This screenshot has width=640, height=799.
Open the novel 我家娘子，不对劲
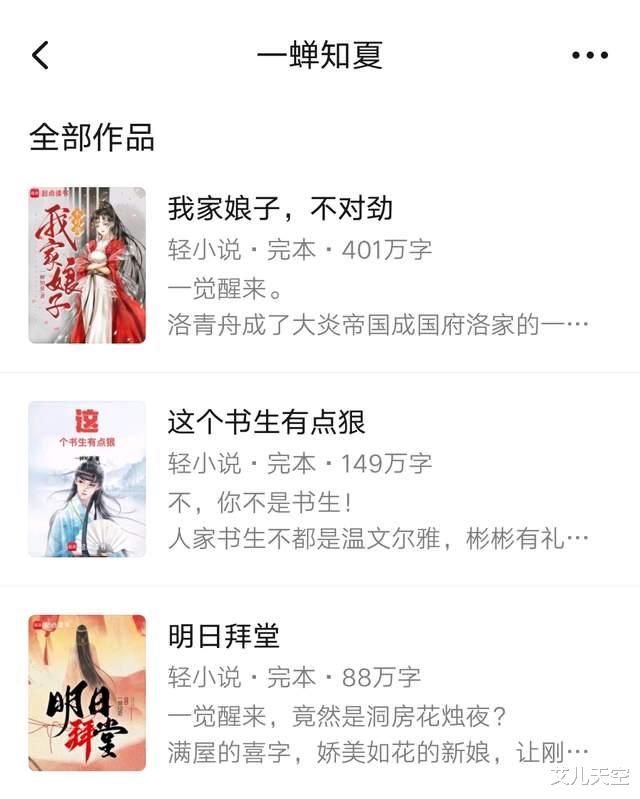(x=280, y=209)
